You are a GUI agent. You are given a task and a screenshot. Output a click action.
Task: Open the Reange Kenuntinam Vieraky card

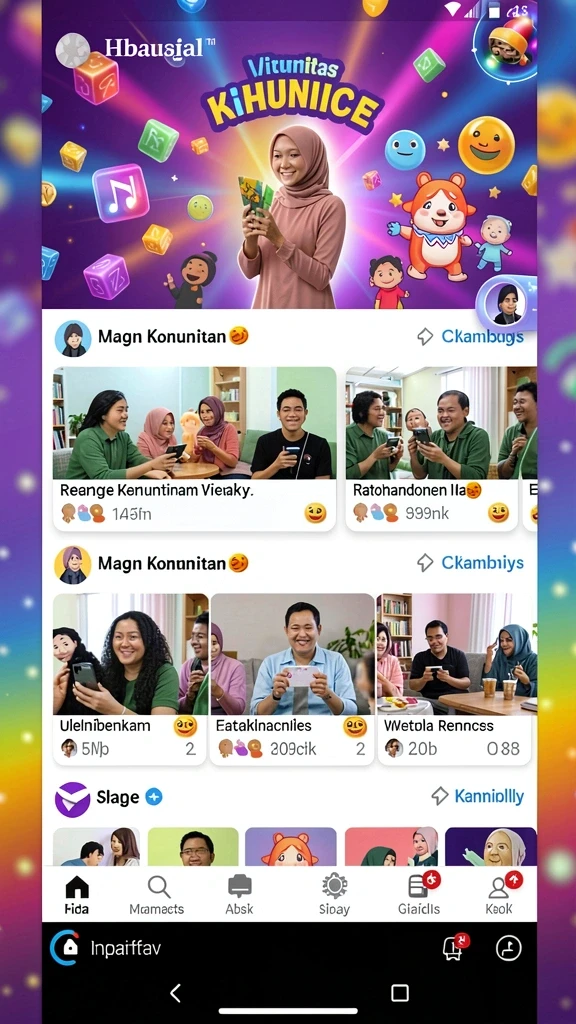[x=195, y=449]
